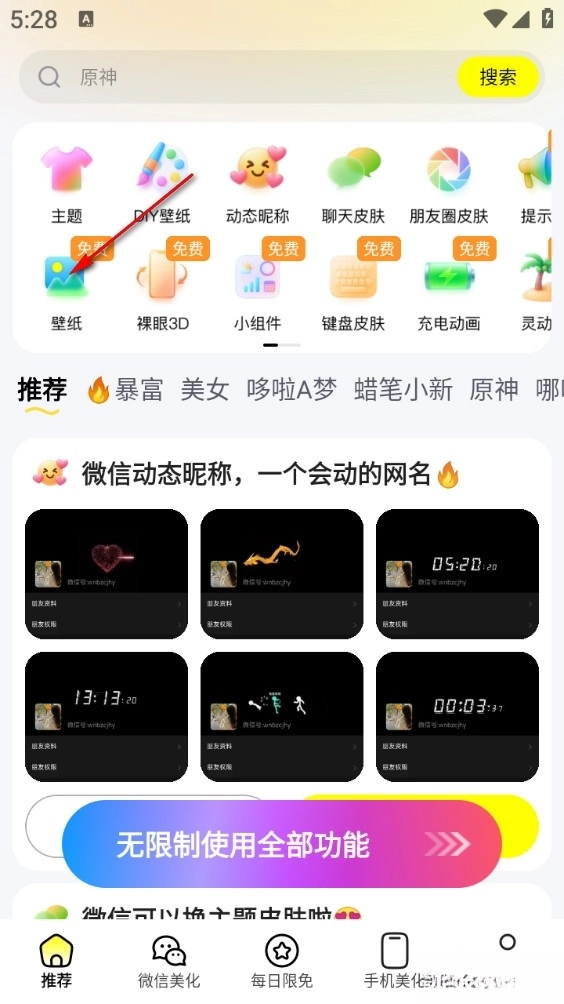
Task: Switch to the 美女 tab
Action: pyautogui.click(x=205, y=389)
